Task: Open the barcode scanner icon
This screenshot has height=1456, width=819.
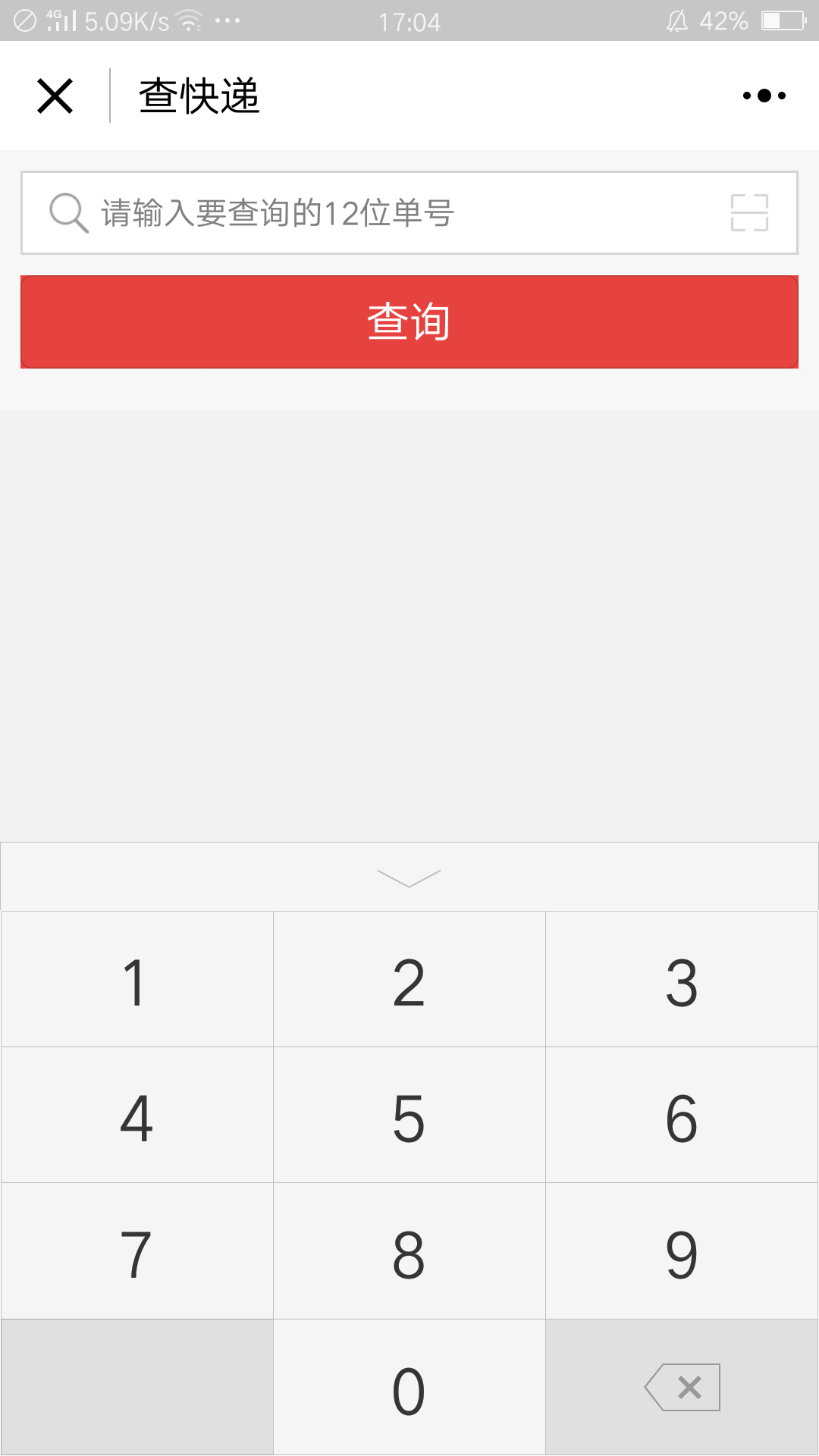Action: [x=749, y=213]
